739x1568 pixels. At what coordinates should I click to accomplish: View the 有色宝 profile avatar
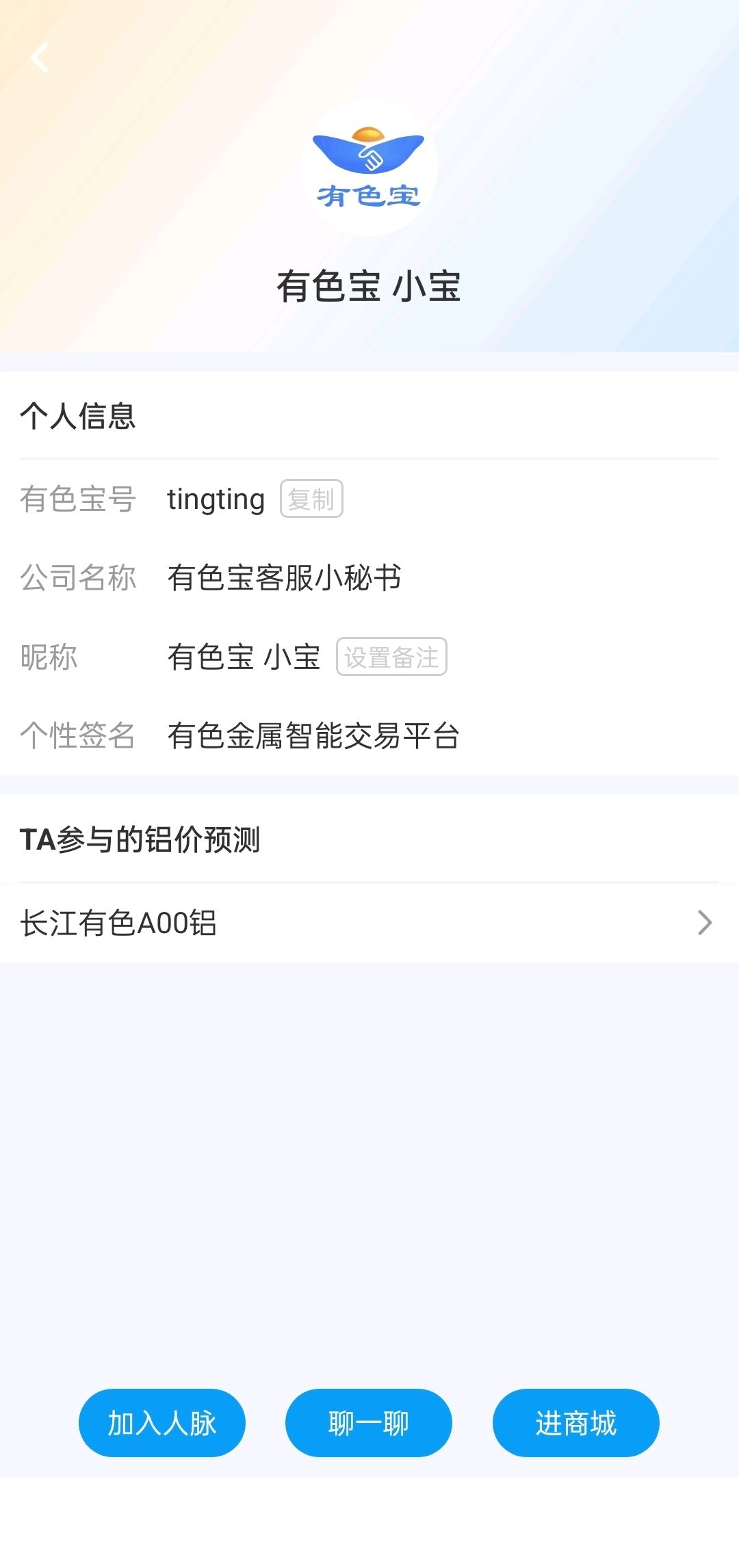(x=369, y=168)
